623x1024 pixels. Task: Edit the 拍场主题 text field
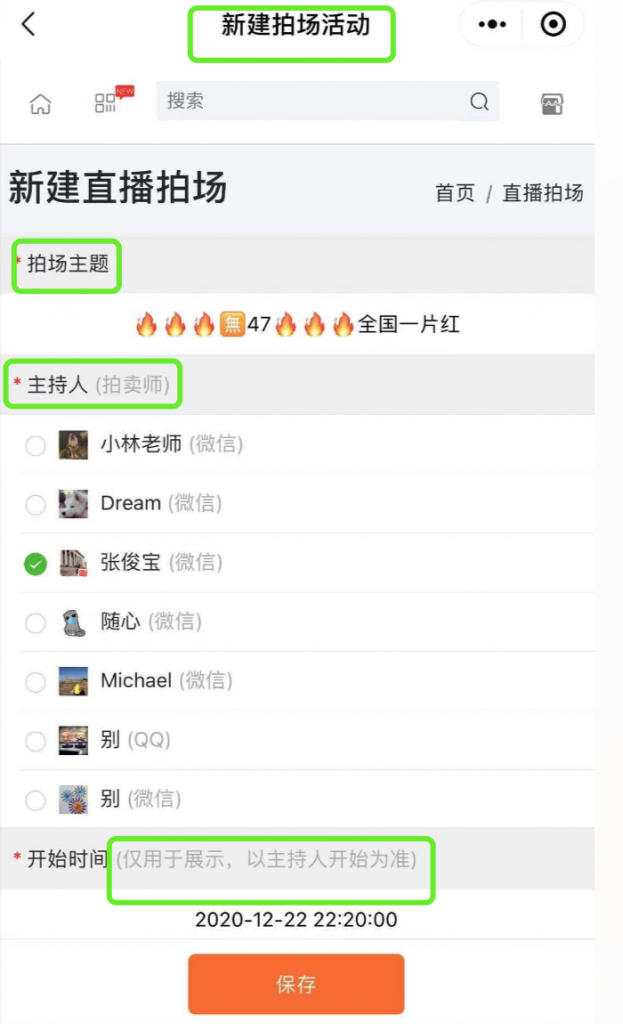pyautogui.click(x=297, y=324)
